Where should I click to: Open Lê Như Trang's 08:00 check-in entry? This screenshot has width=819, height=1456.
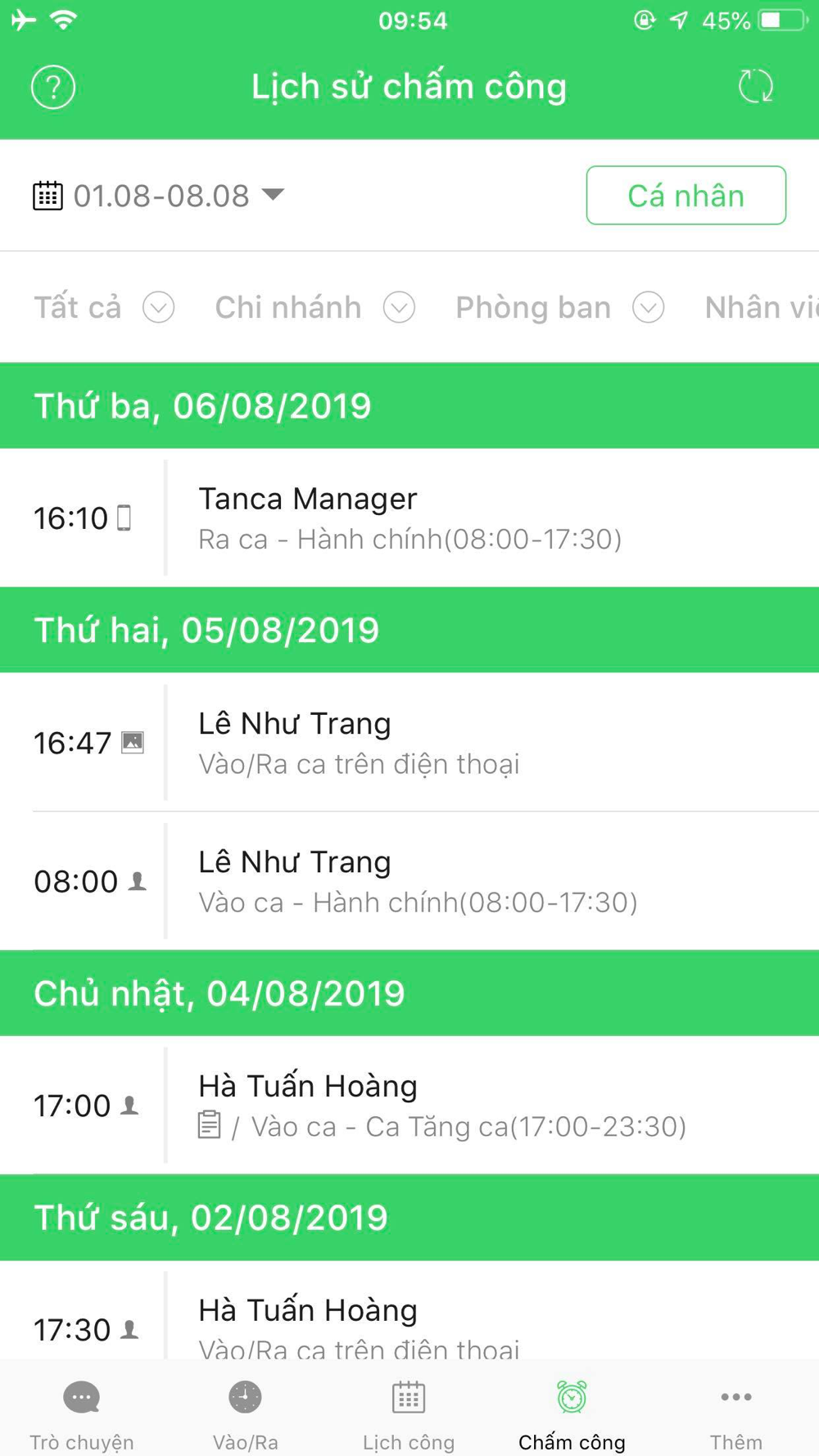click(409, 881)
